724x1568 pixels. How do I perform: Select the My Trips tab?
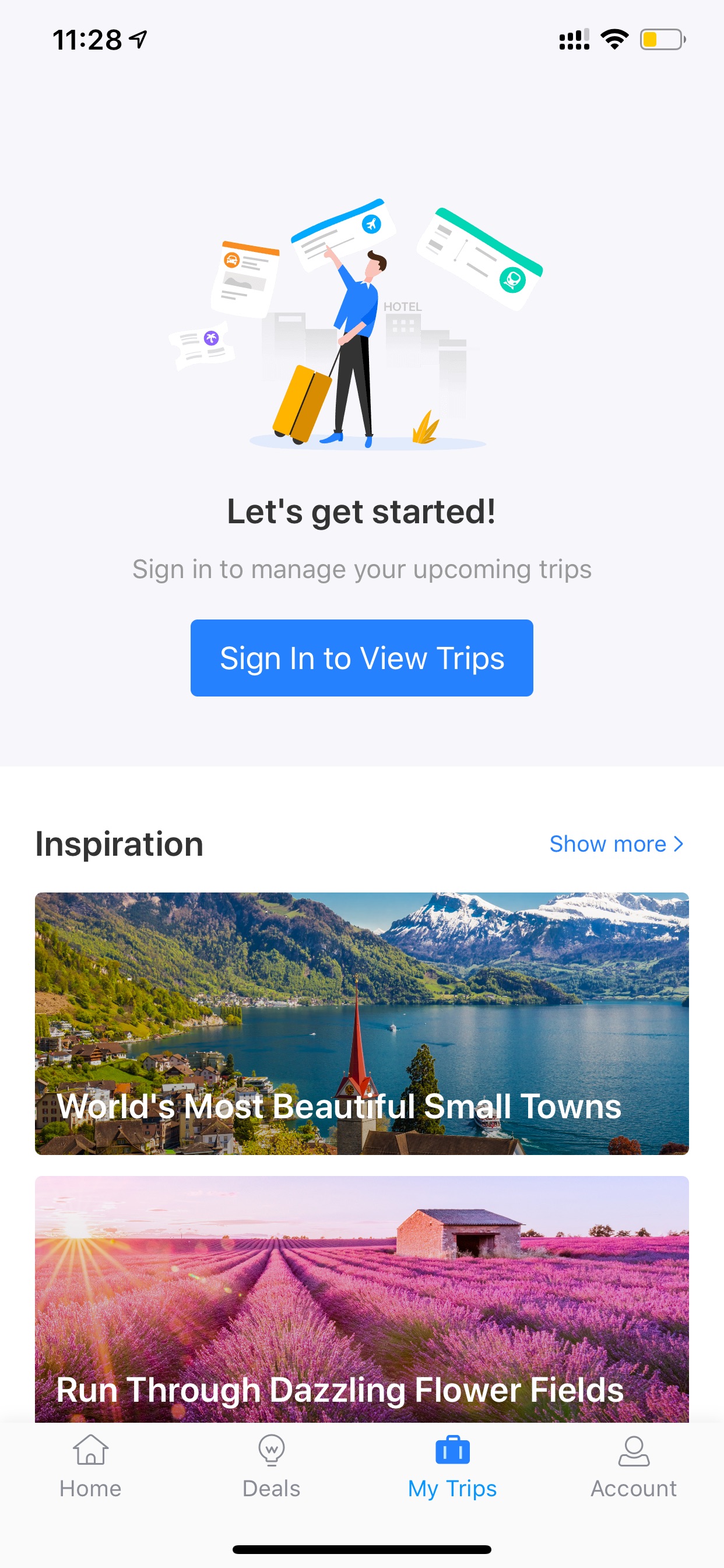[452, 1466]
